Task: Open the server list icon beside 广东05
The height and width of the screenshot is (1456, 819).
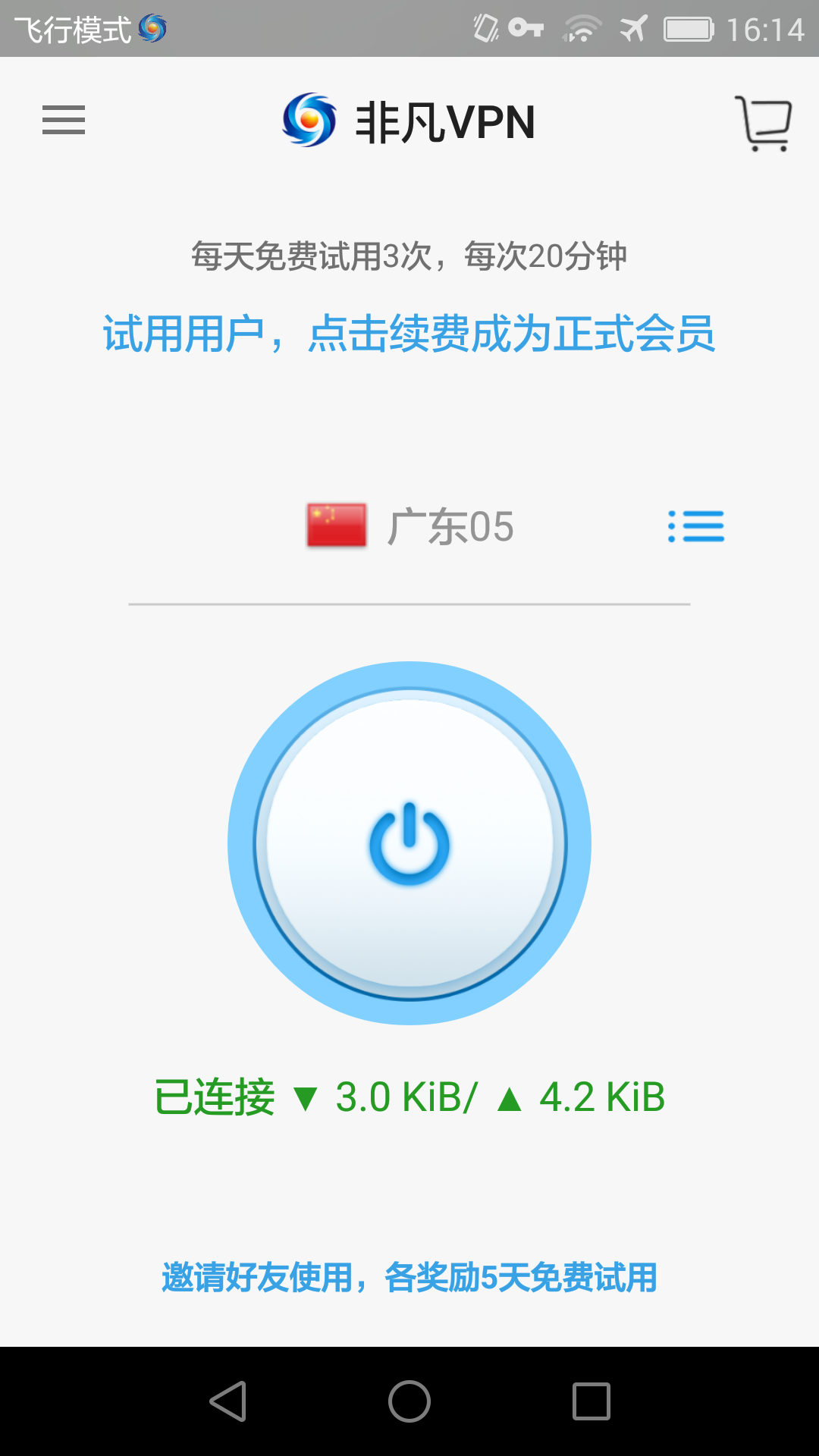Action: (x=696, y=526)
